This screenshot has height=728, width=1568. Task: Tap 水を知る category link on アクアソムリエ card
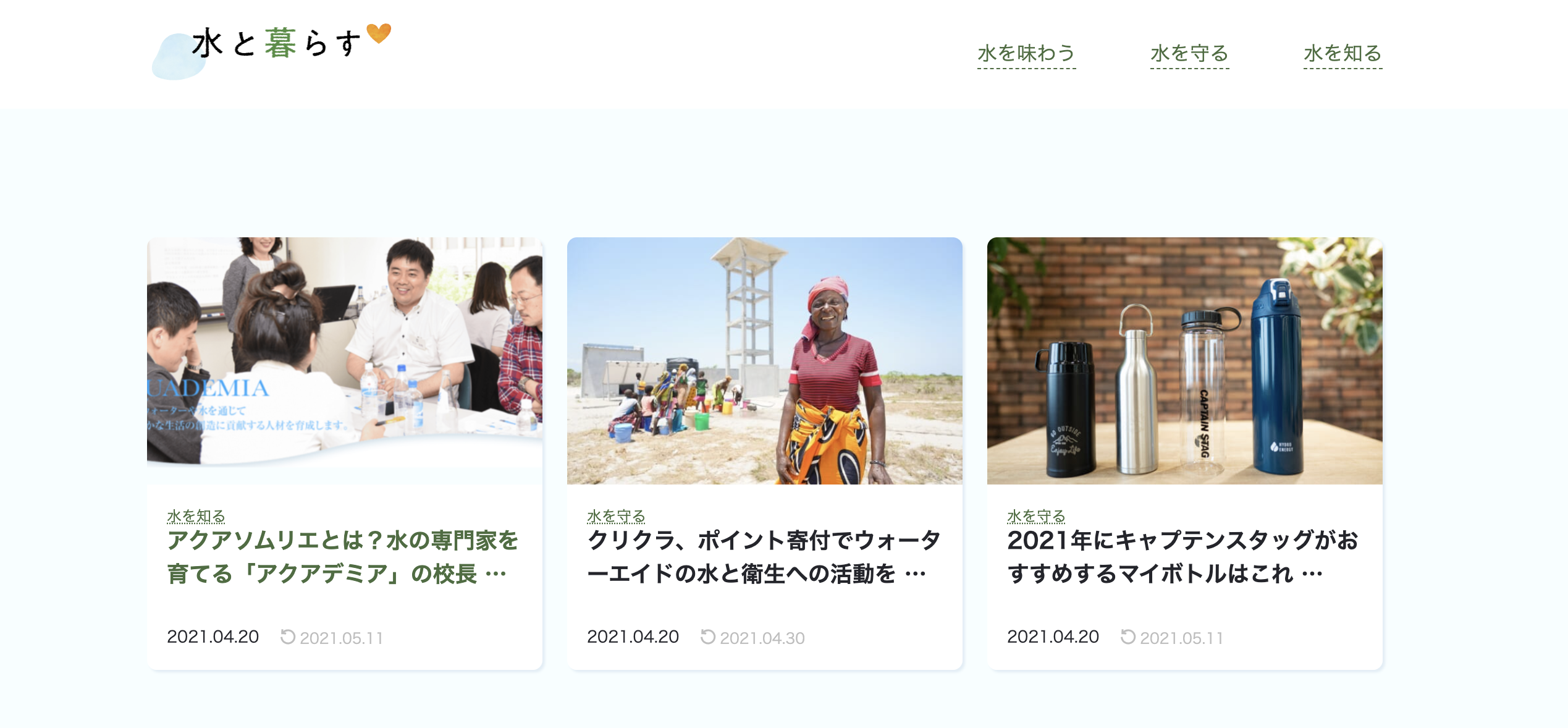[x=196, y=516]
